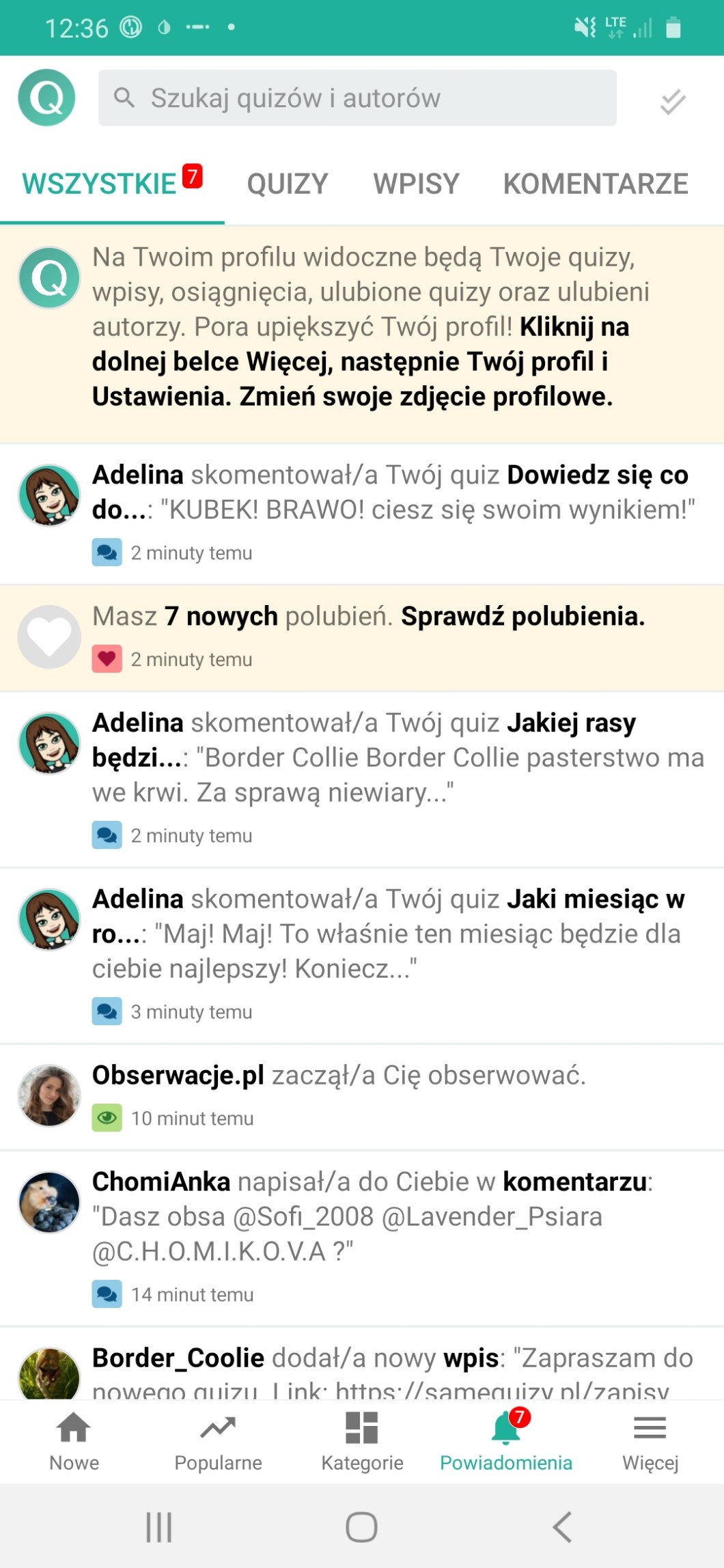Switch to the QUIZY tab
This screenshot has width=724, height=1568.
click(287, 184)
